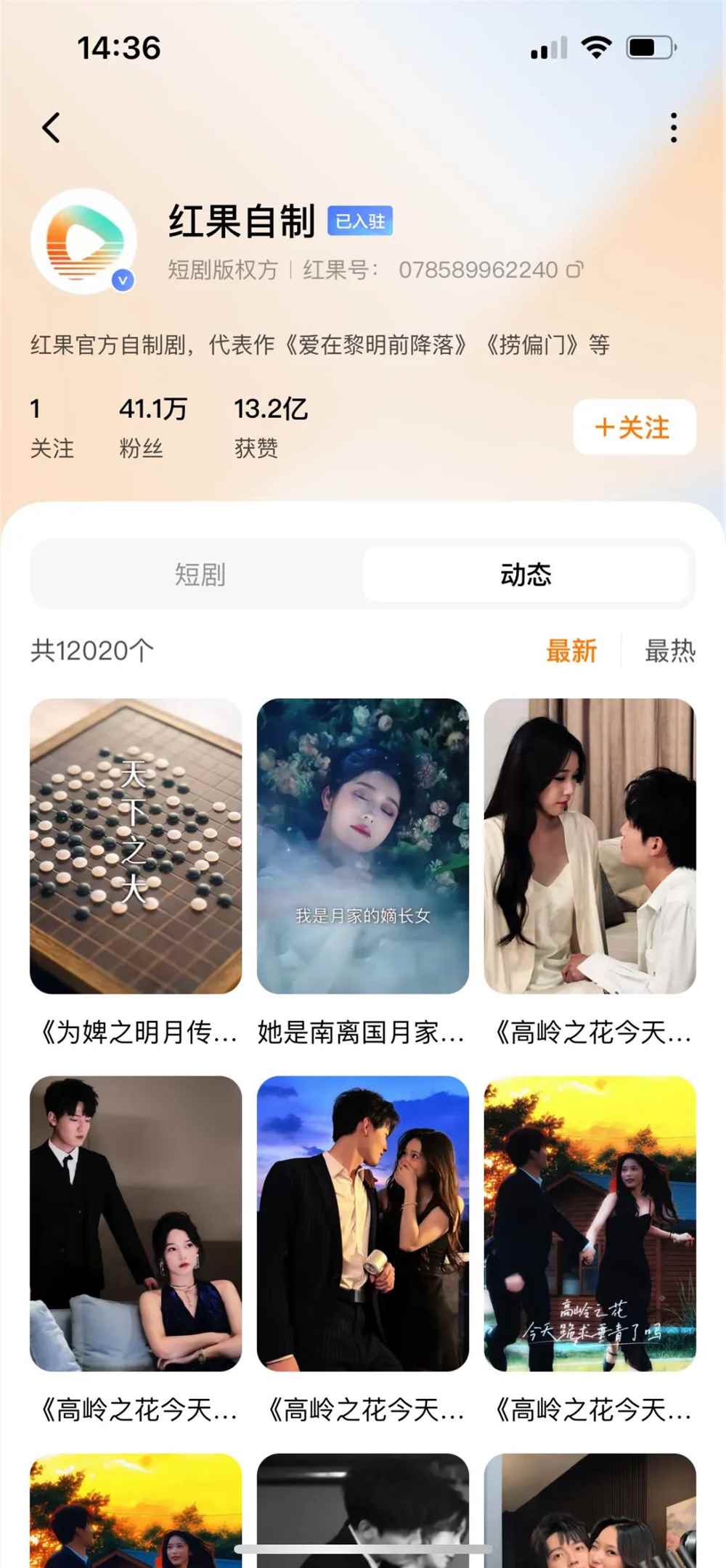Screen dimensions: 726x1568
Task: Open the 她是南离国月家 video post
Action: pyautogui.click(x=362, y=845)
